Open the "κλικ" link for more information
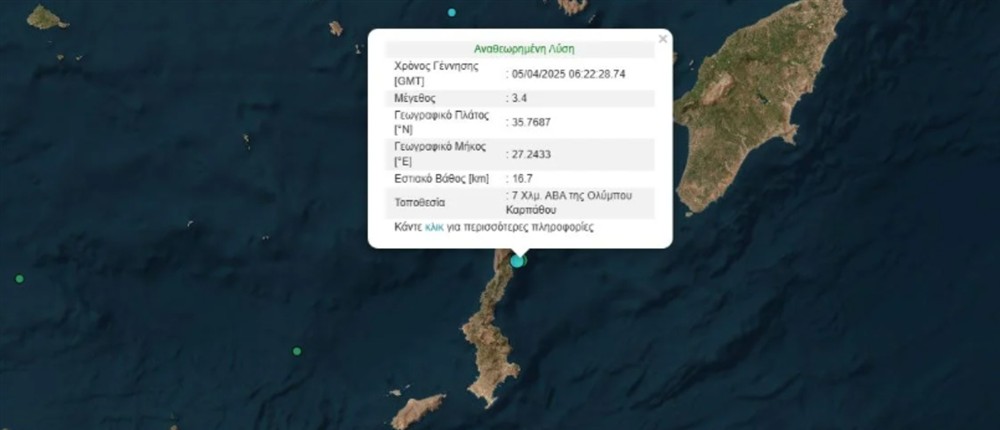Viewport: 1000px width, 430px height. (434, 228)
